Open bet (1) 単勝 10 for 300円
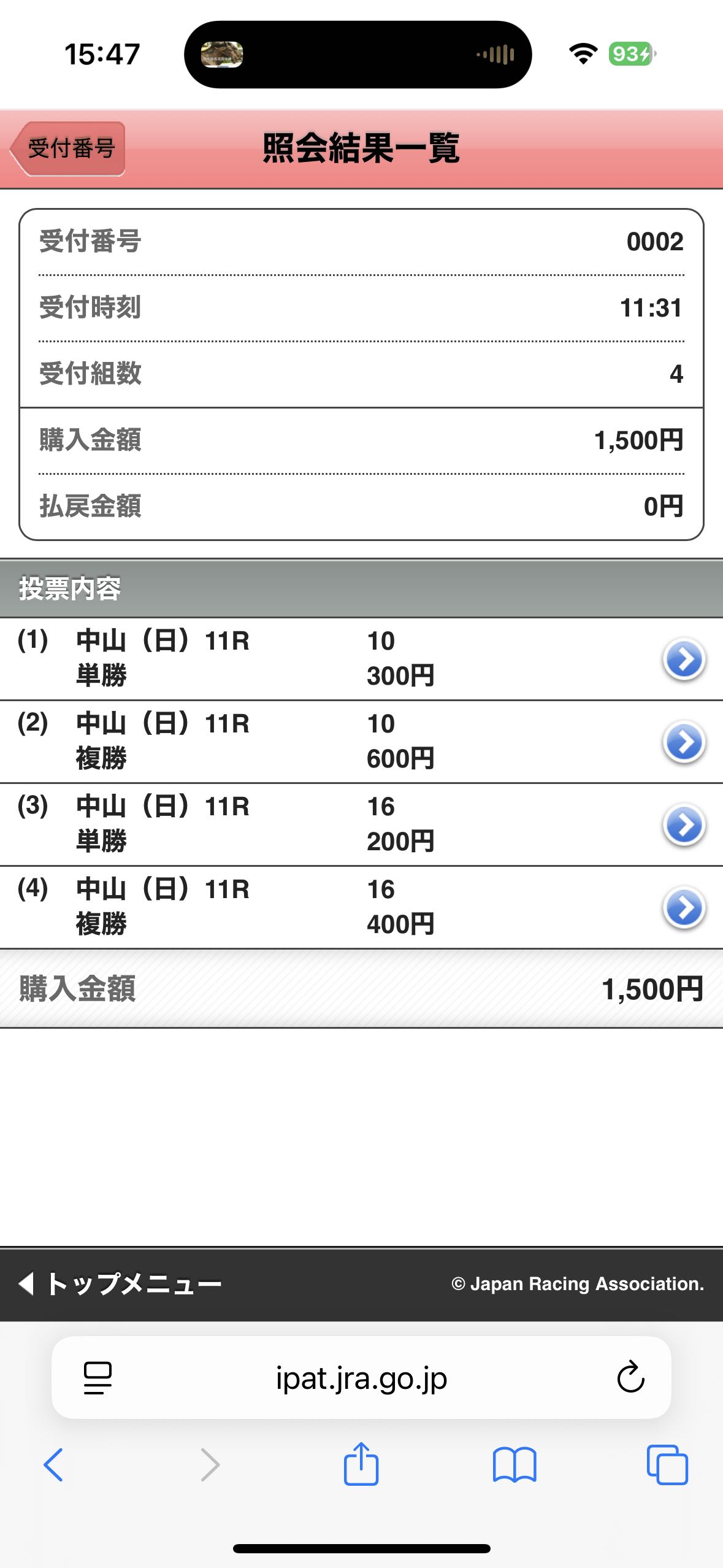723x1568 pixels. pyautogui.click(x=684, y=659)
